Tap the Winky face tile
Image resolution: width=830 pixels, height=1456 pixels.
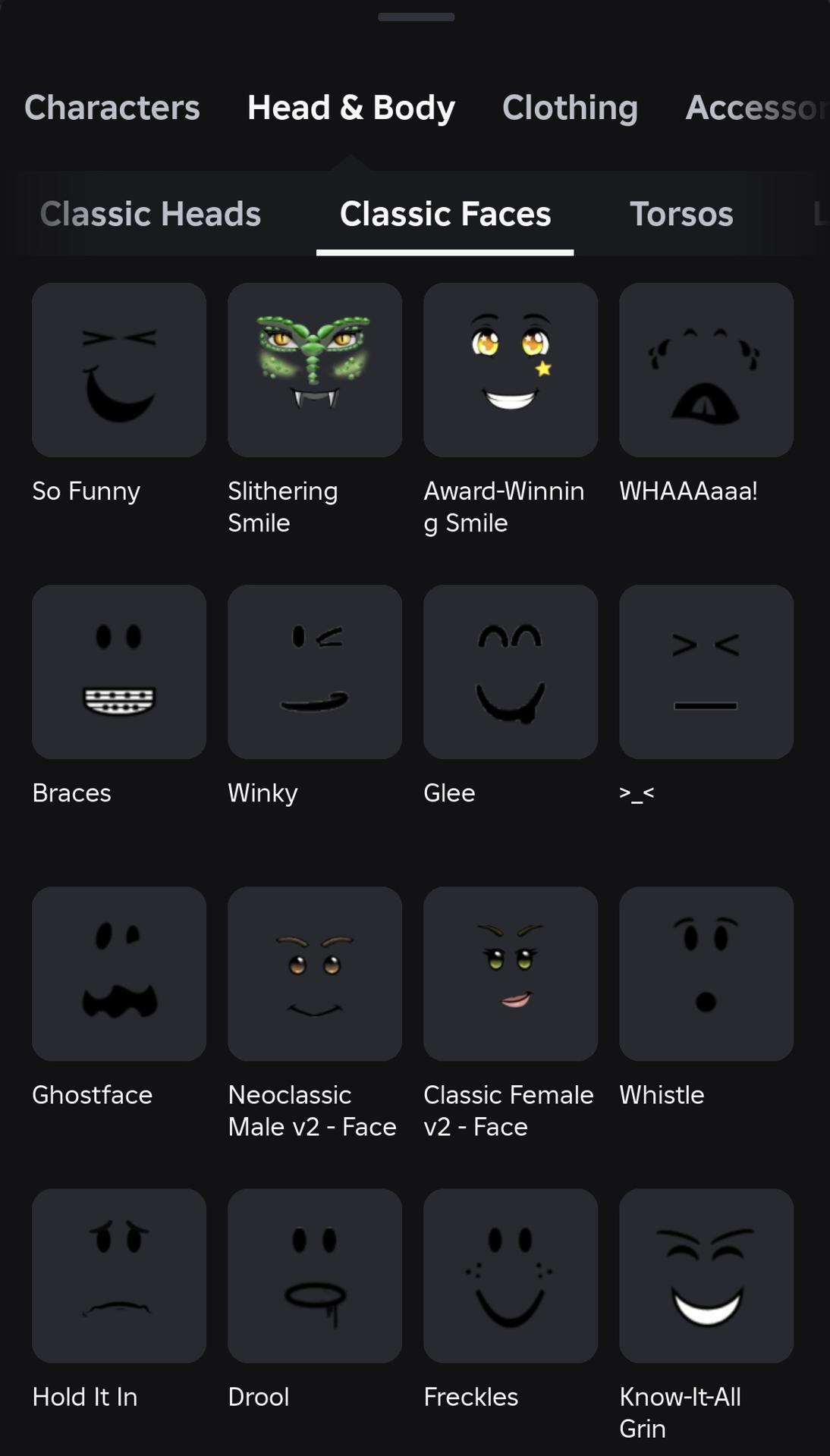[x=315, y=672]
